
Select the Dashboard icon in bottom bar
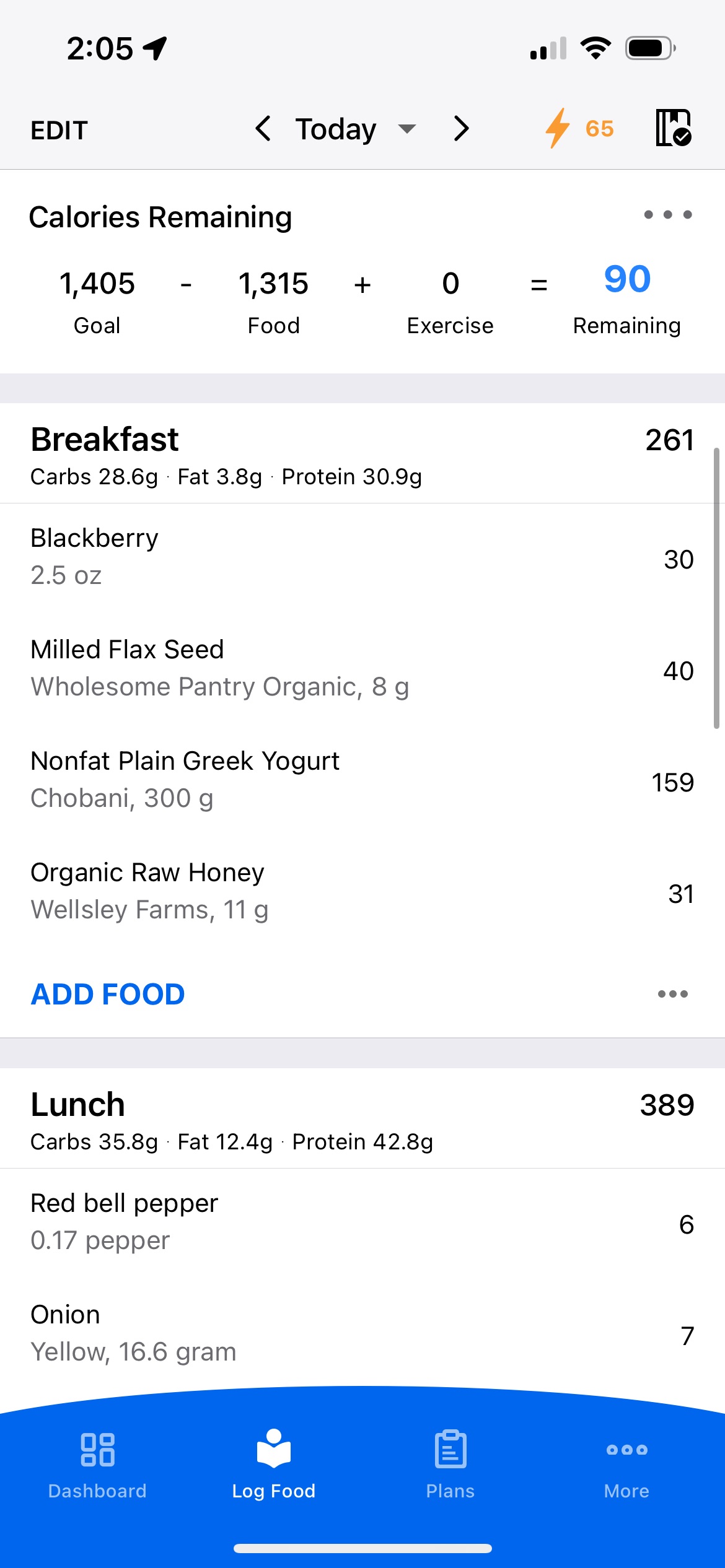coord(97,1449)
